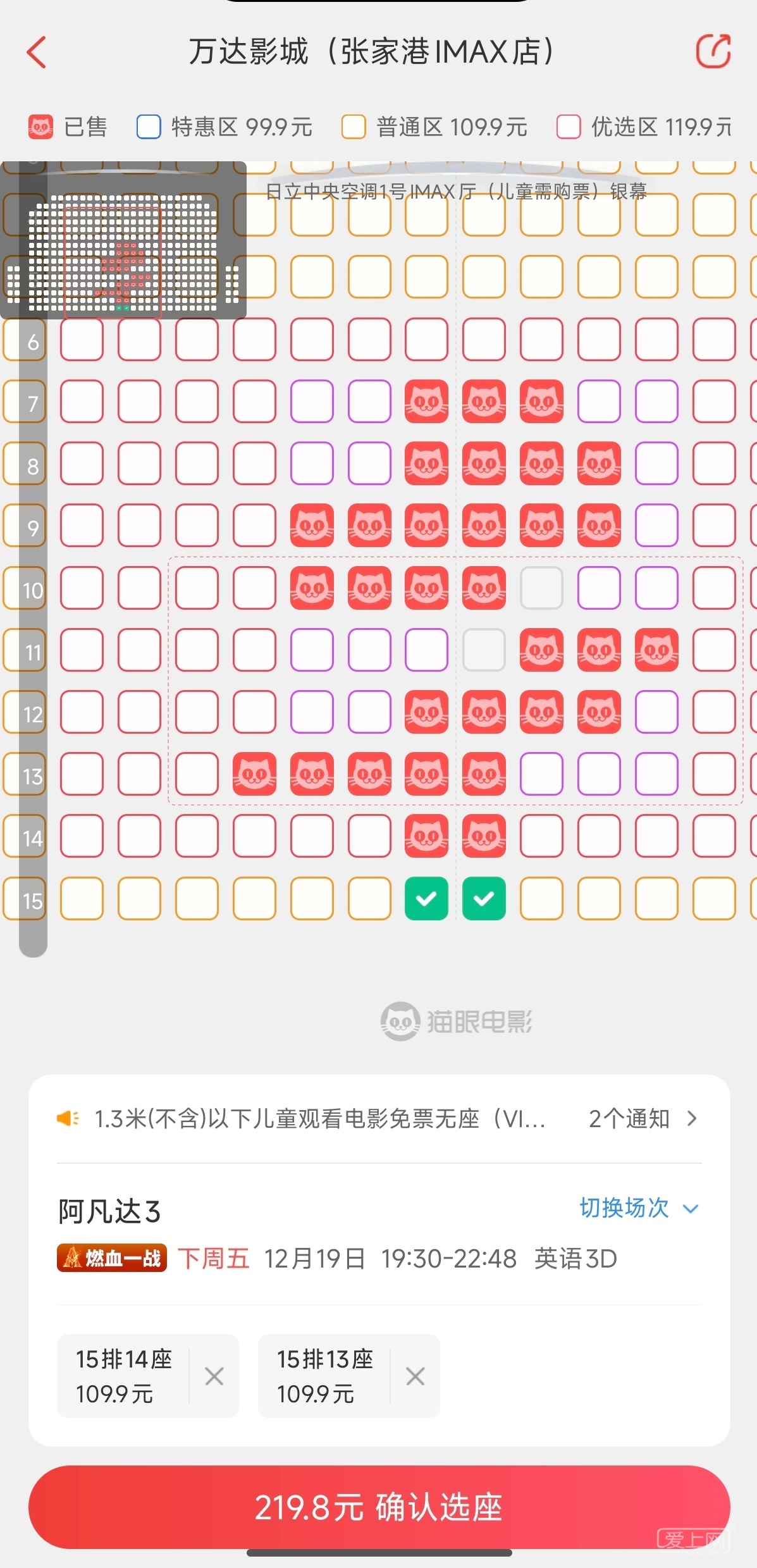
Task: Select the first seat in row 8
Action: pyautogui.click(x=82, y=464)
